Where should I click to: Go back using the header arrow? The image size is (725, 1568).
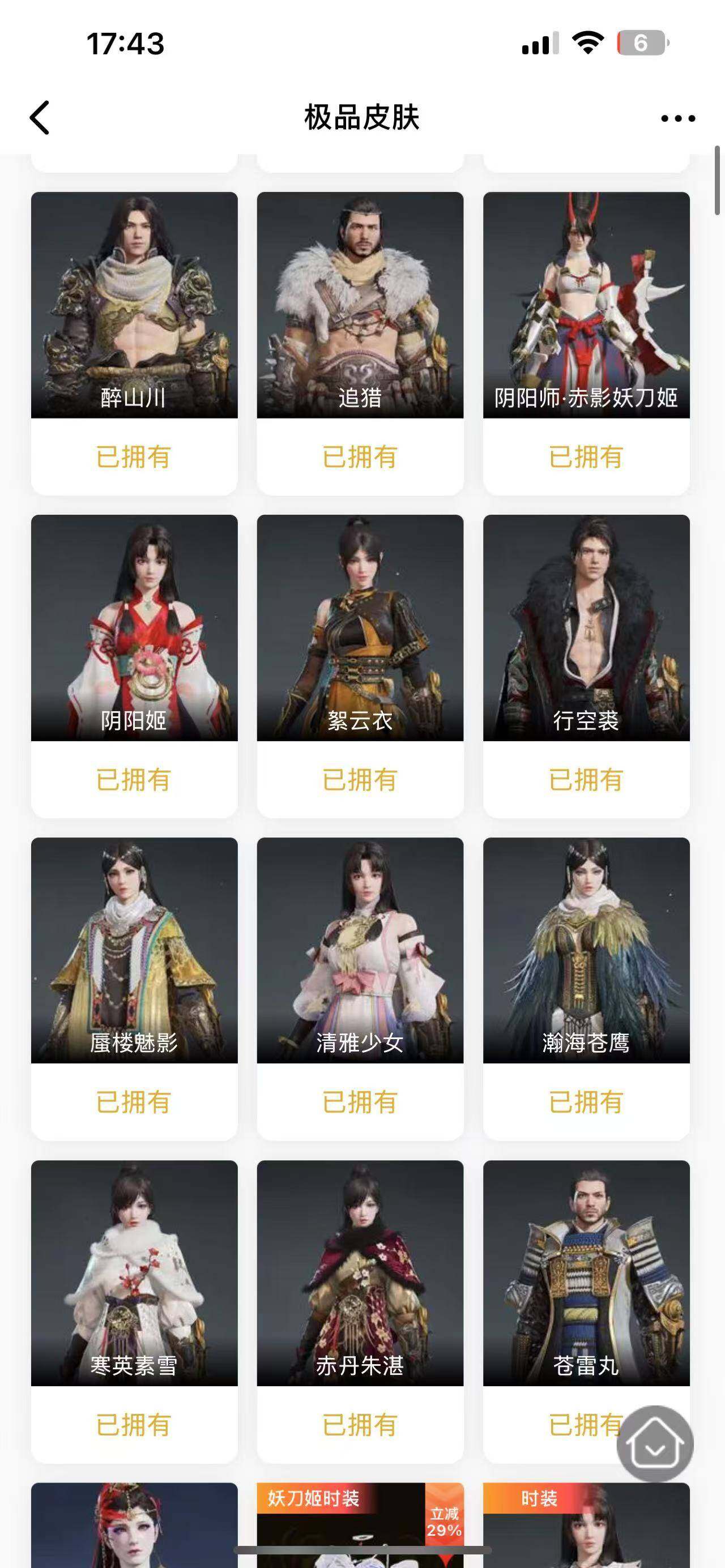(x=40, y=117)
